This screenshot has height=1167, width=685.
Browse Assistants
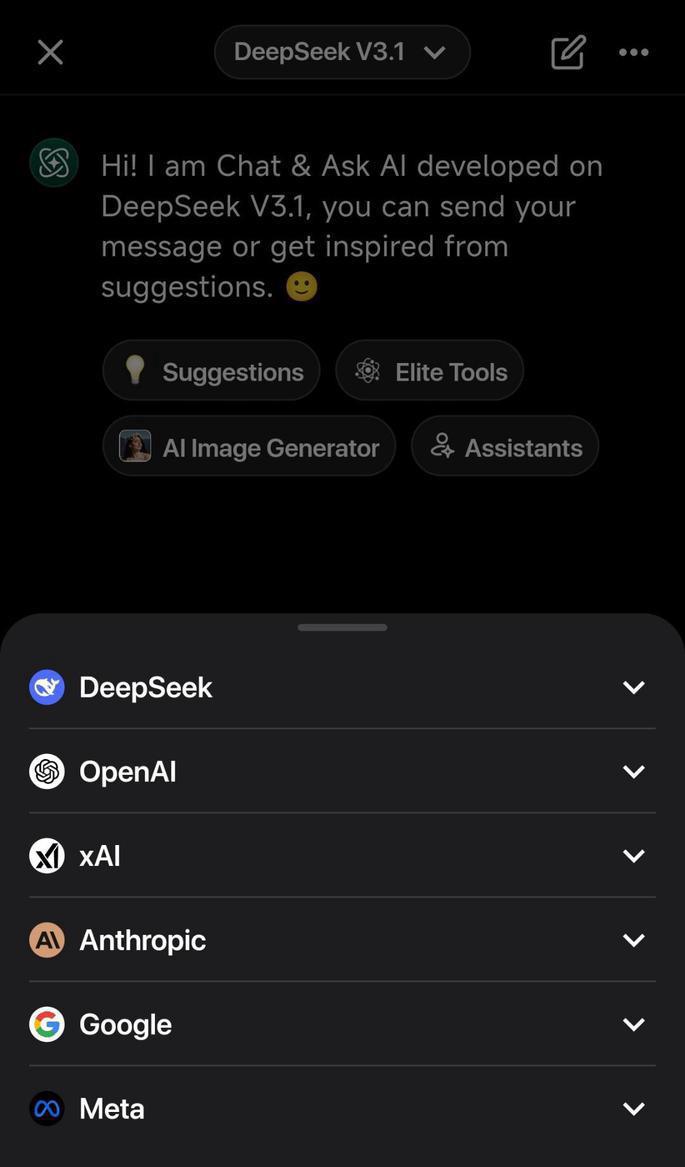[x=504, y=447]
